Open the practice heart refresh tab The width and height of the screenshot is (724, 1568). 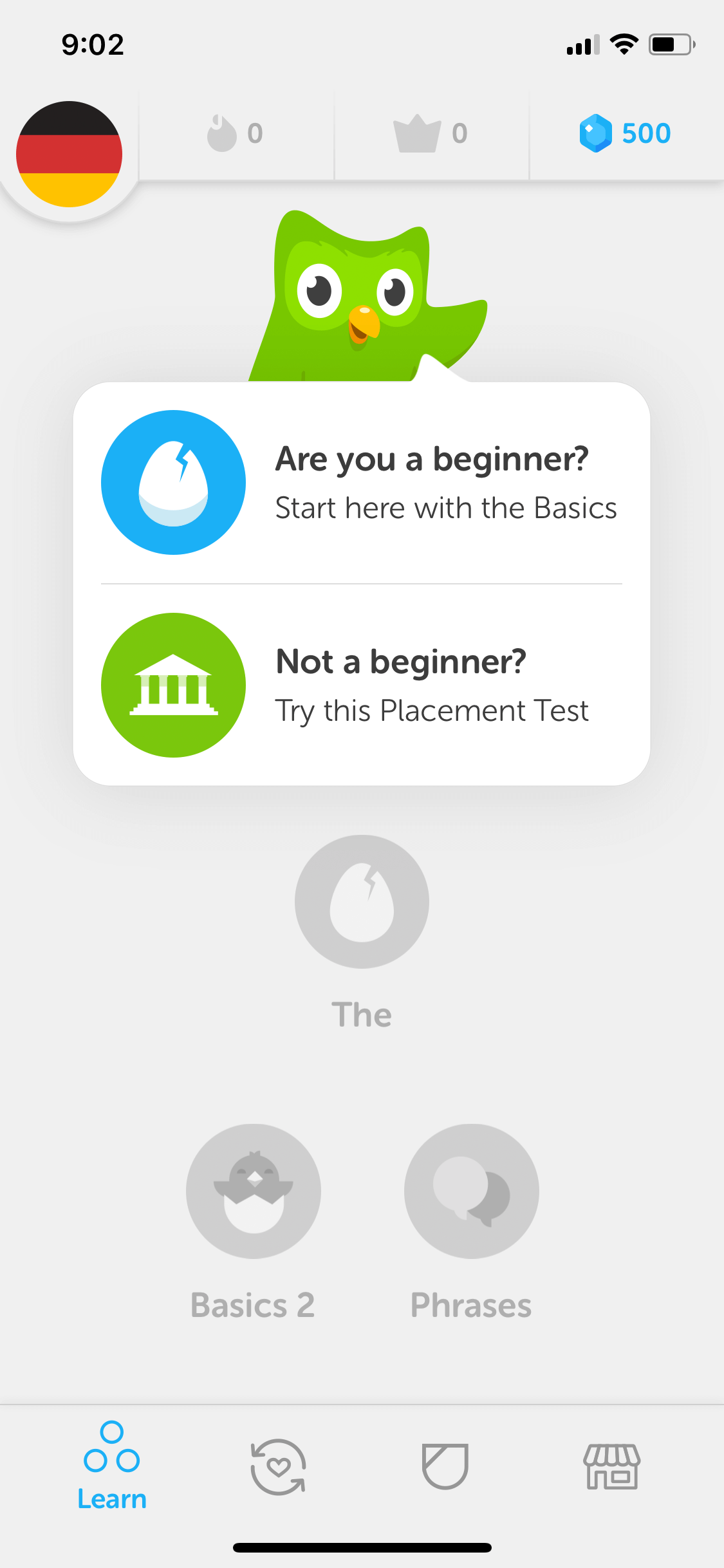[x=278, y=1467]
